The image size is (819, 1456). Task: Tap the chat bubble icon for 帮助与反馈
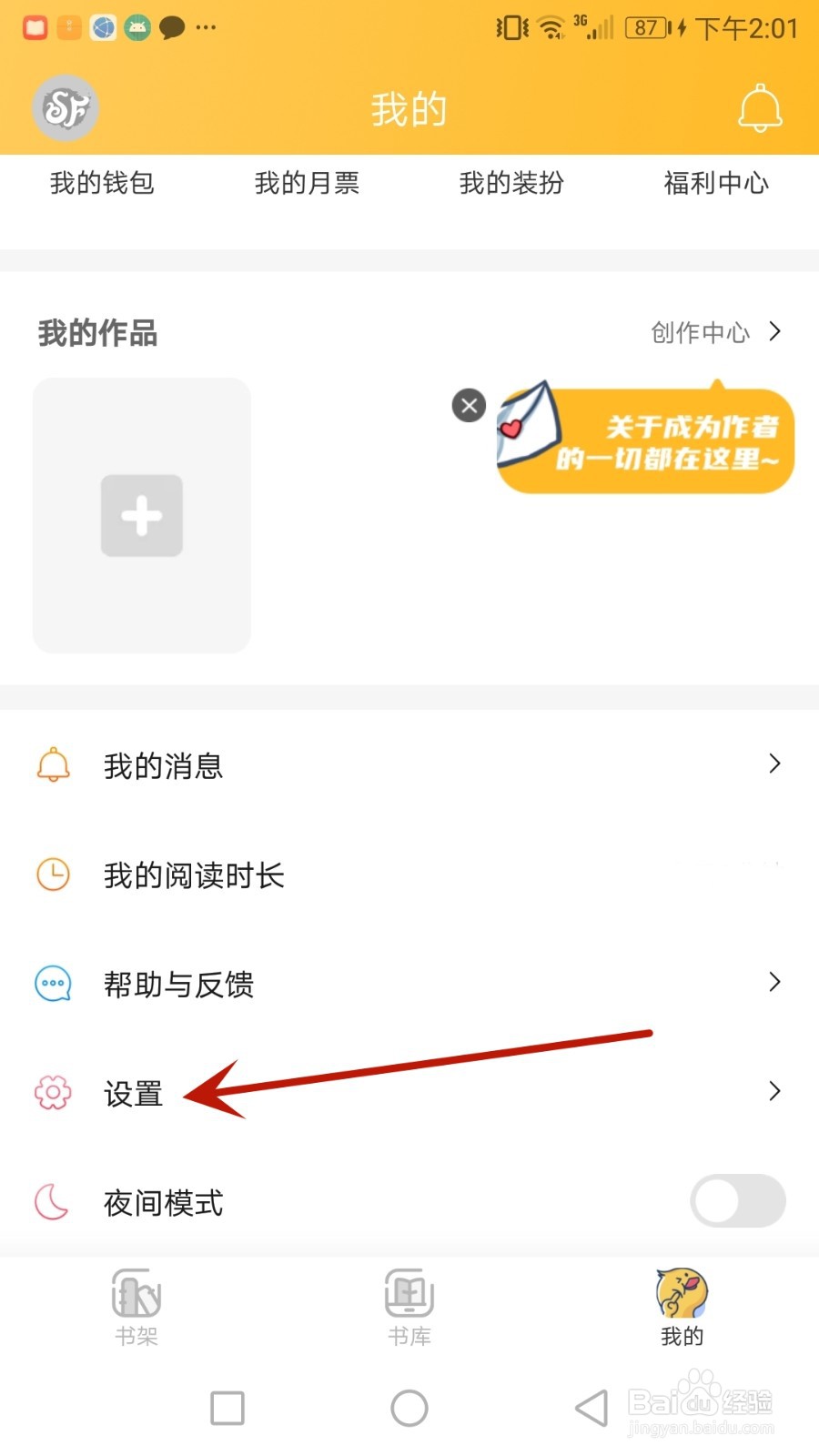coord(53,984)
